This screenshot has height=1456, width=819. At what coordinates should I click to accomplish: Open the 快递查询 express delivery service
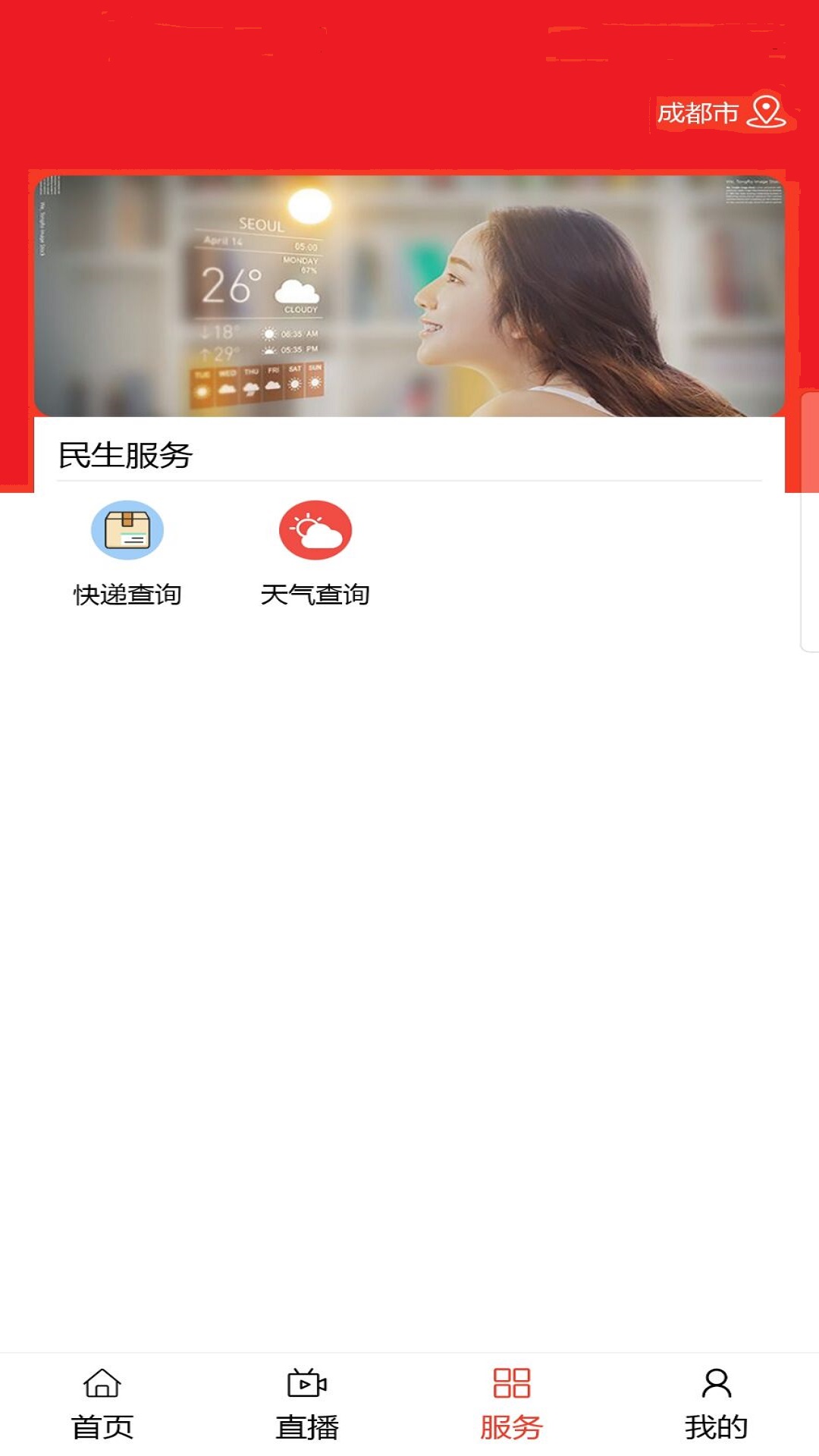tap(127, 553)
